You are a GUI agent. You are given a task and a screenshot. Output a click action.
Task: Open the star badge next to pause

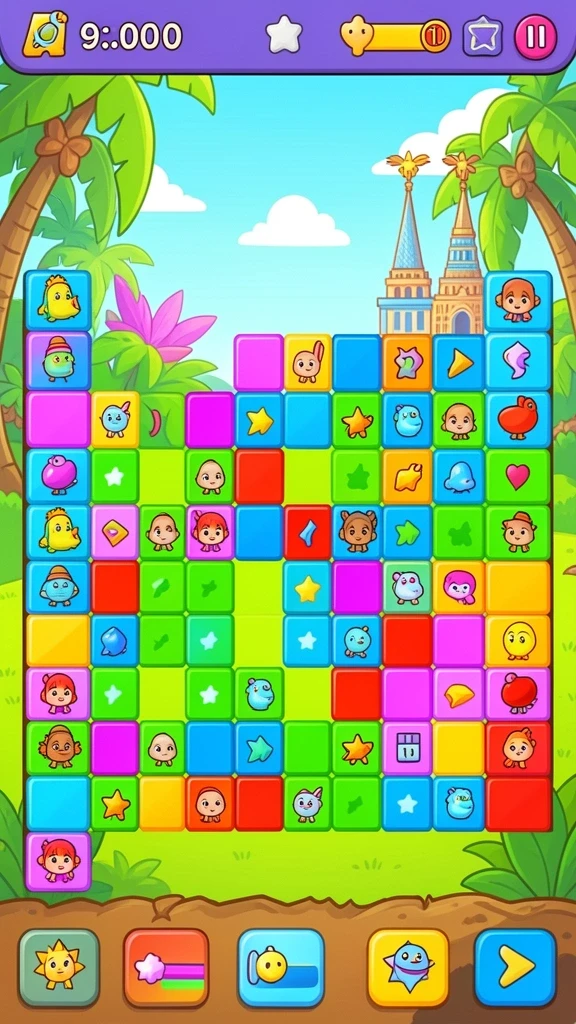click(483, 37)
